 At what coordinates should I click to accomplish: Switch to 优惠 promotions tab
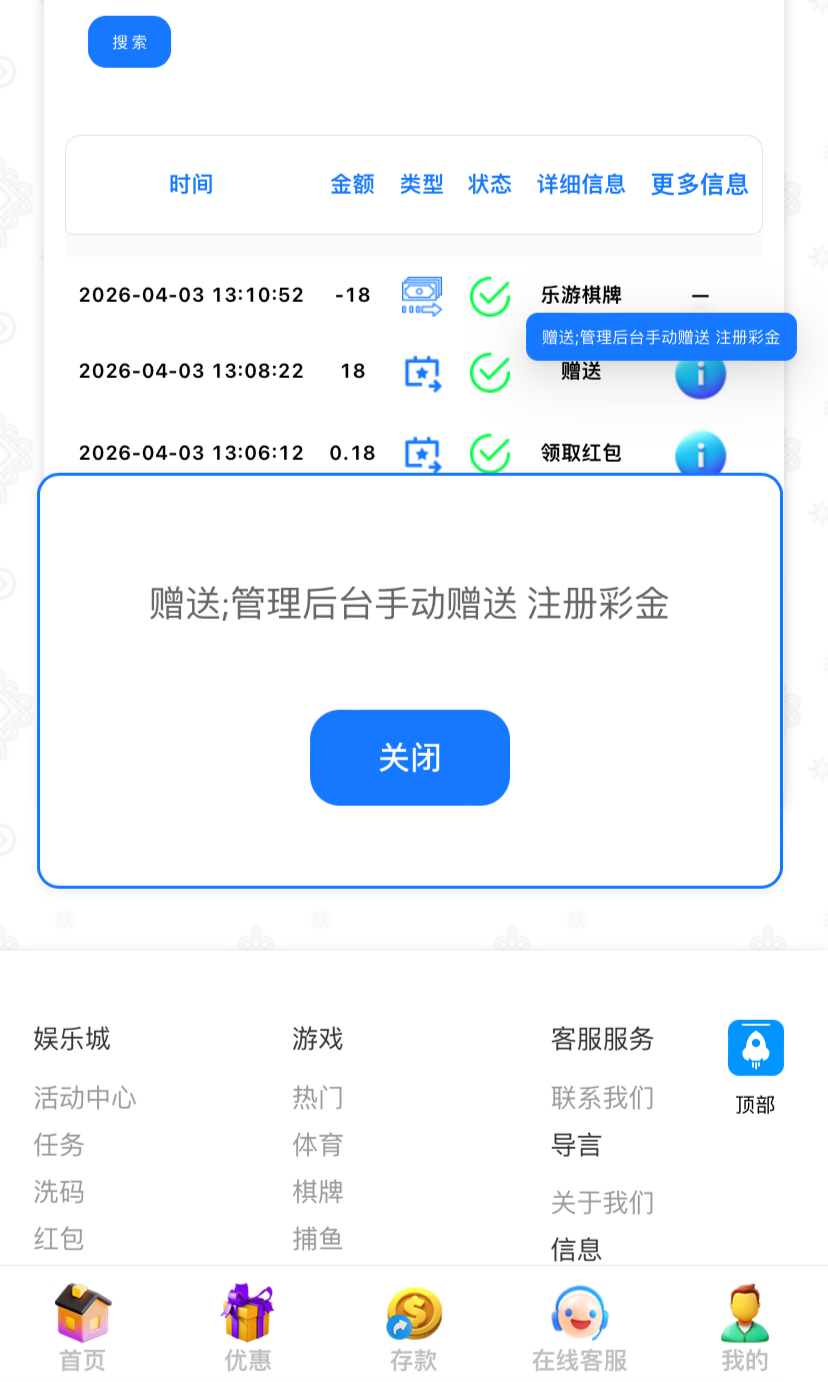pyautogui.click(x=247, y=1326)
